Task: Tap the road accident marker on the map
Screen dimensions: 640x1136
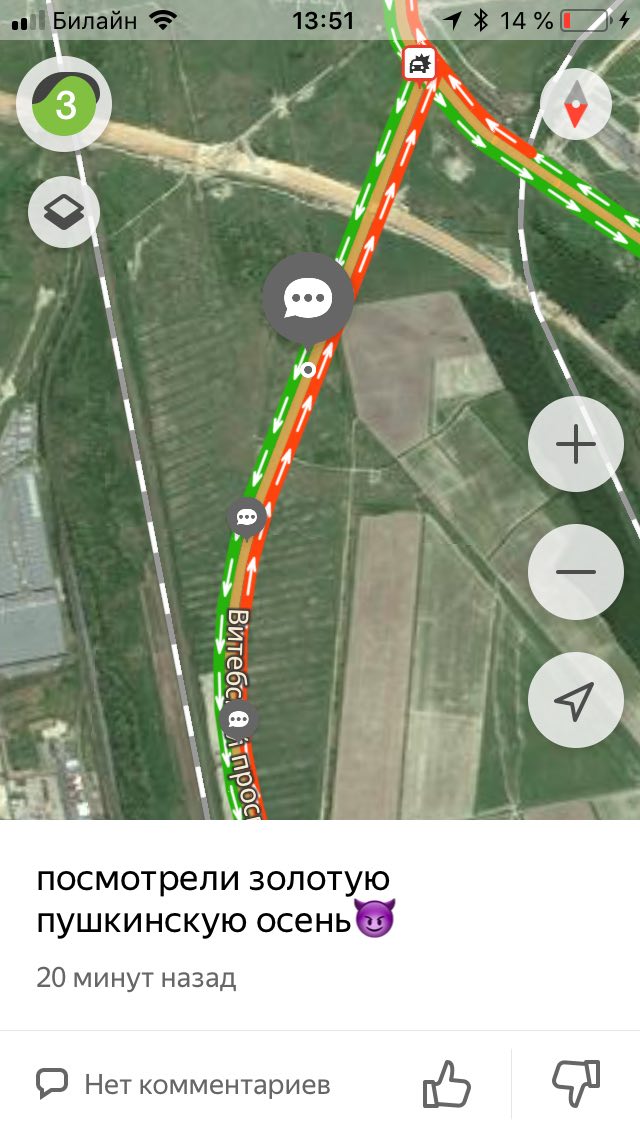Action: (x=420, y=65)
